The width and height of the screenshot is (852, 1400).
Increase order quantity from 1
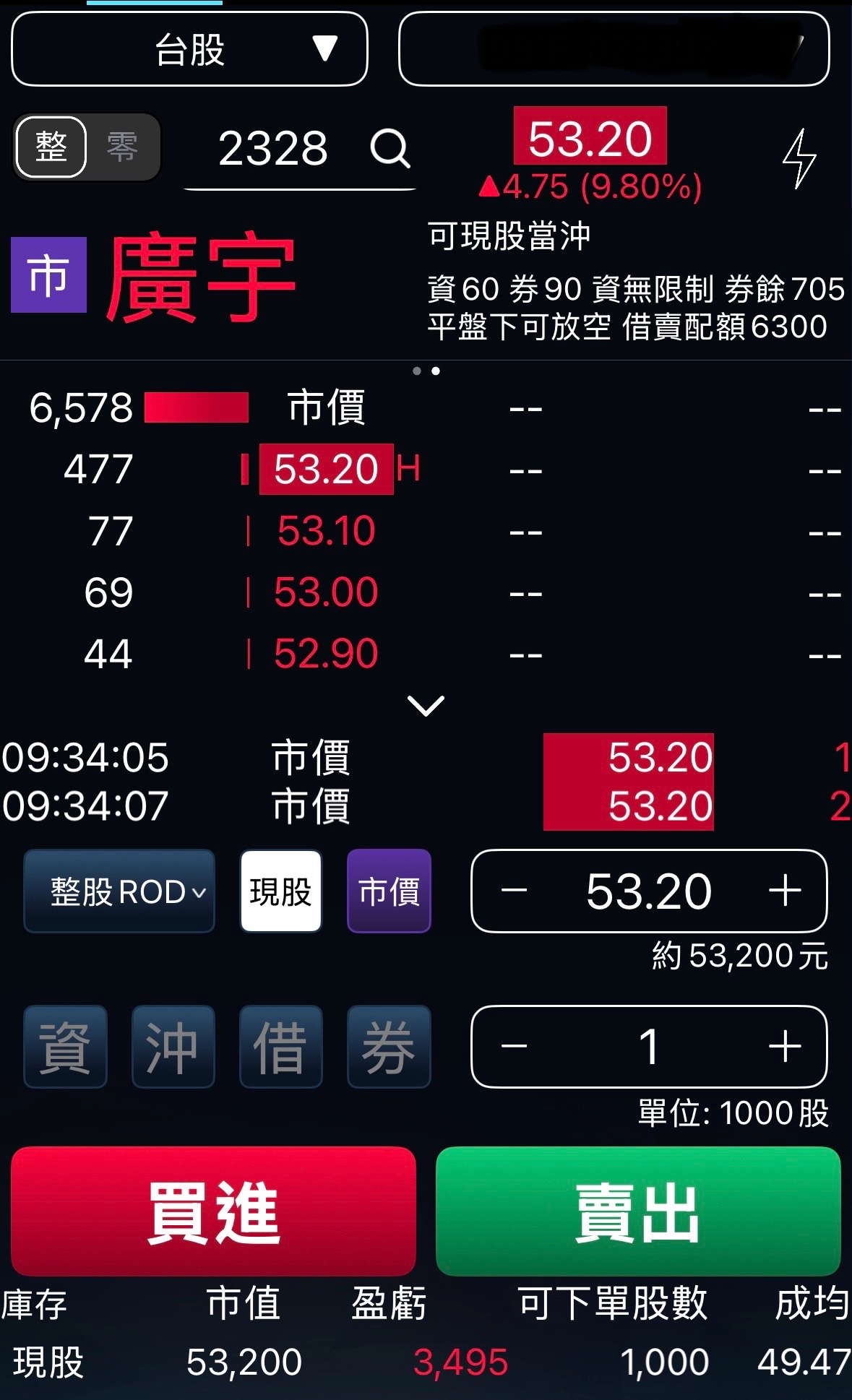point(785,1047)
